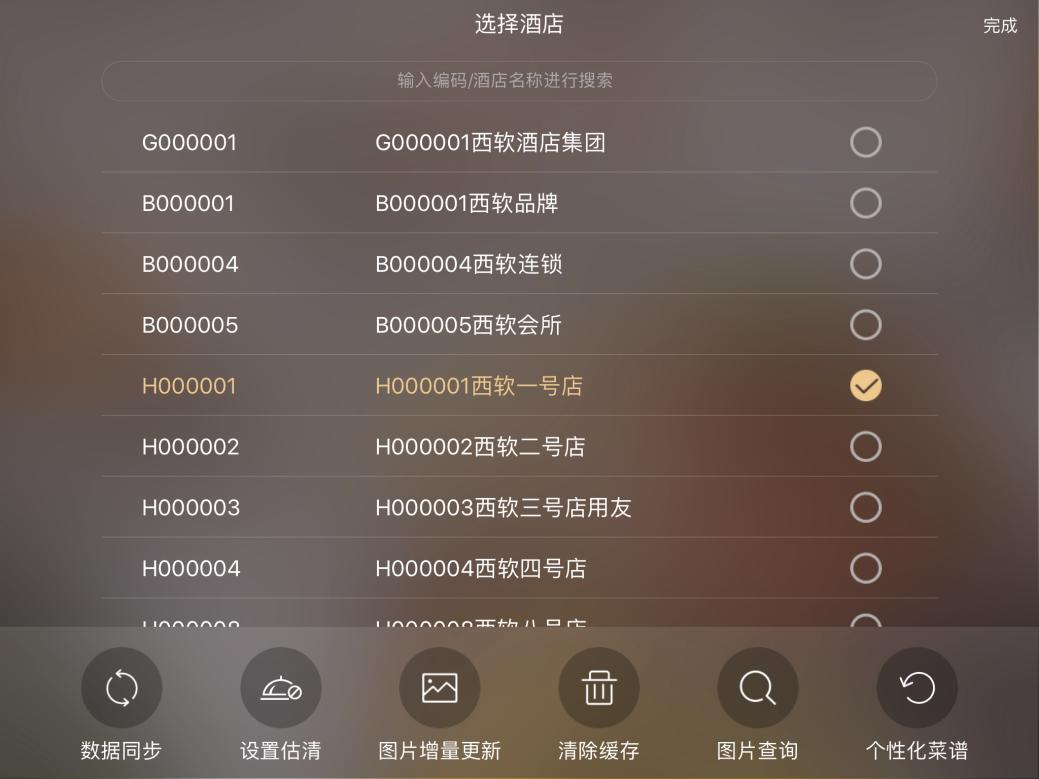Tap 清除缓存 to clear cache

pyautogui.click(x=598, y=688)
